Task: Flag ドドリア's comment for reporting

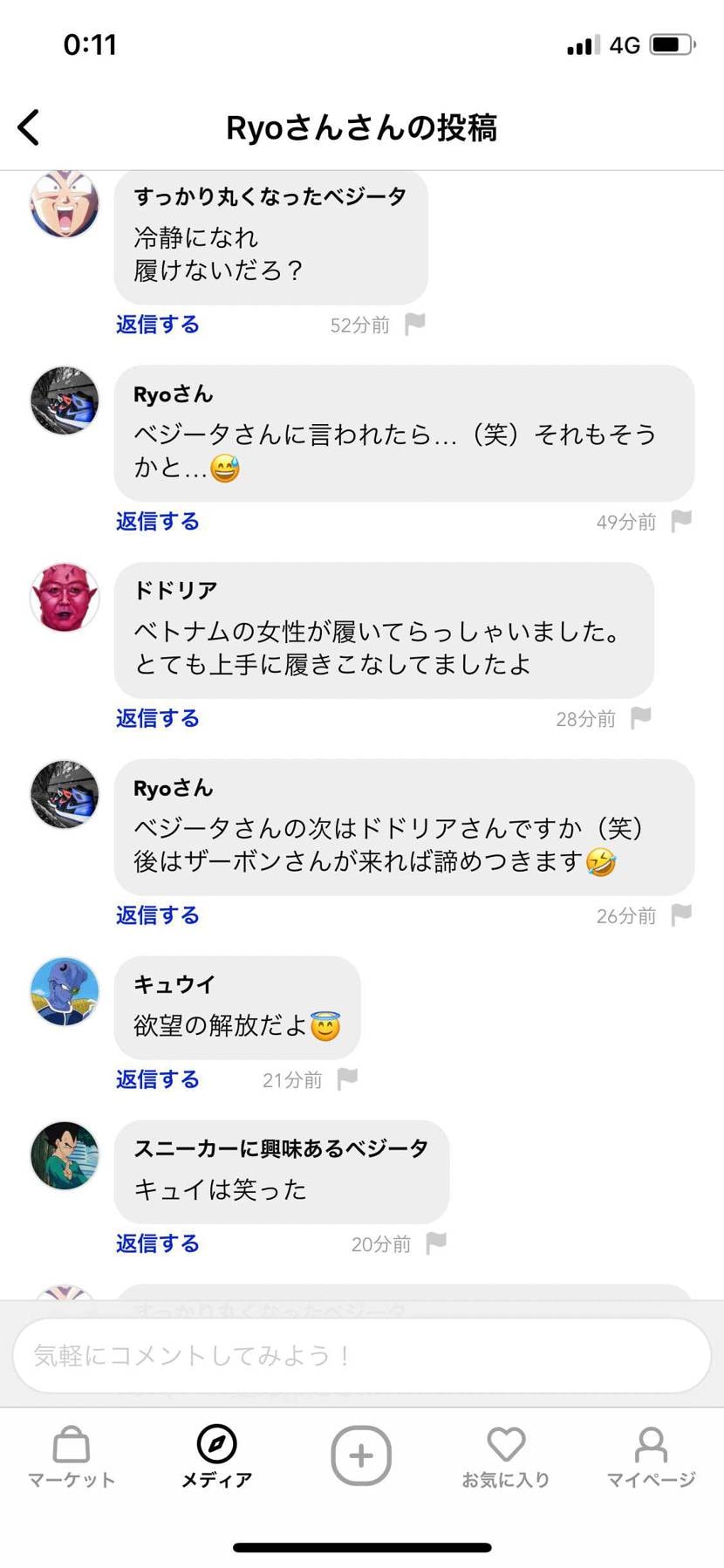Action: pyautogui.click(x=642, y=717)
